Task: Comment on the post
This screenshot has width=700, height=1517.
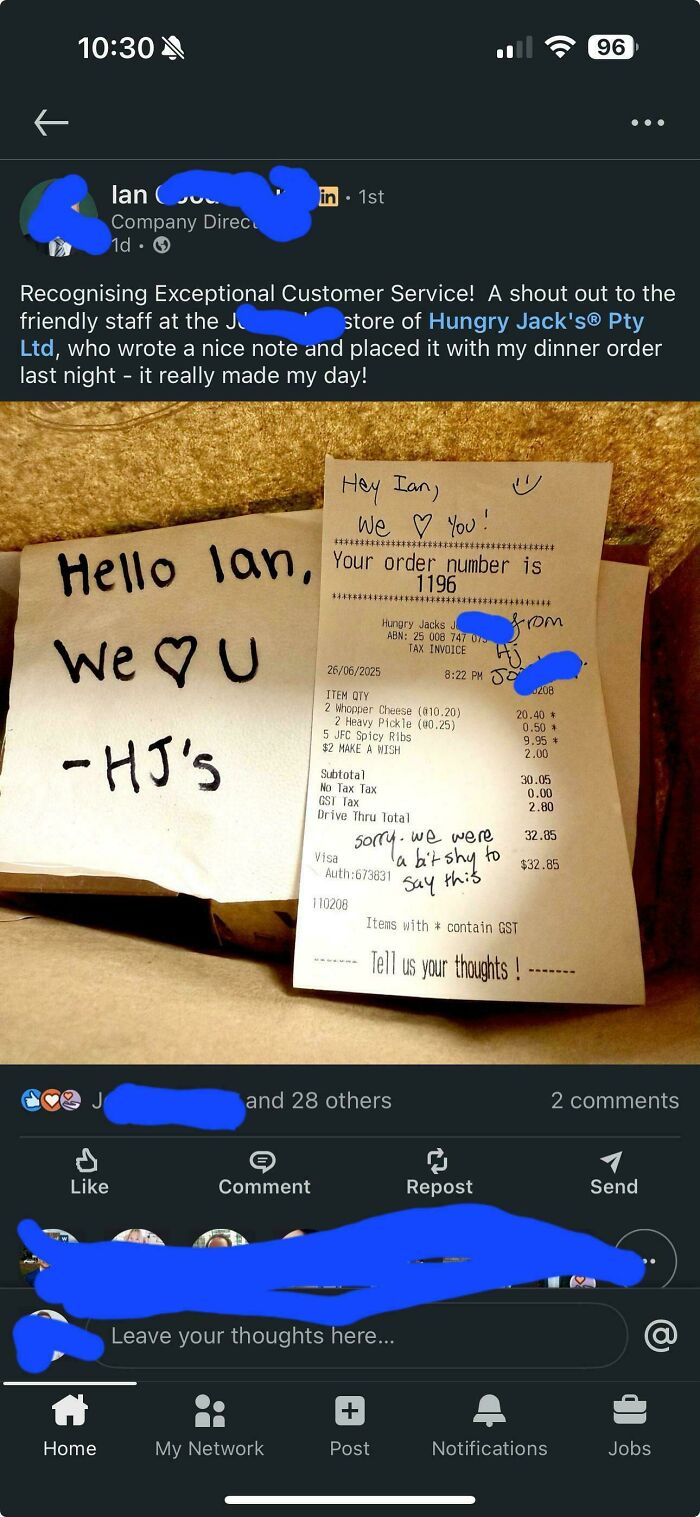Action: 264,1172
